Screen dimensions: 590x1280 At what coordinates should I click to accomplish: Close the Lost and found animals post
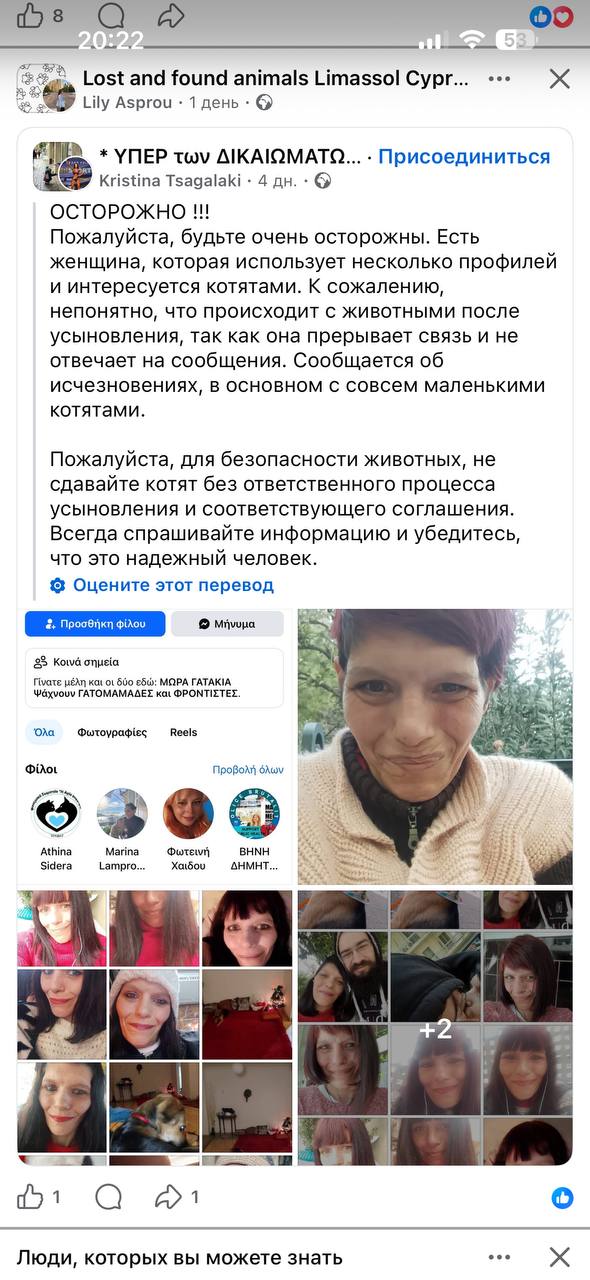coord(560,79)
